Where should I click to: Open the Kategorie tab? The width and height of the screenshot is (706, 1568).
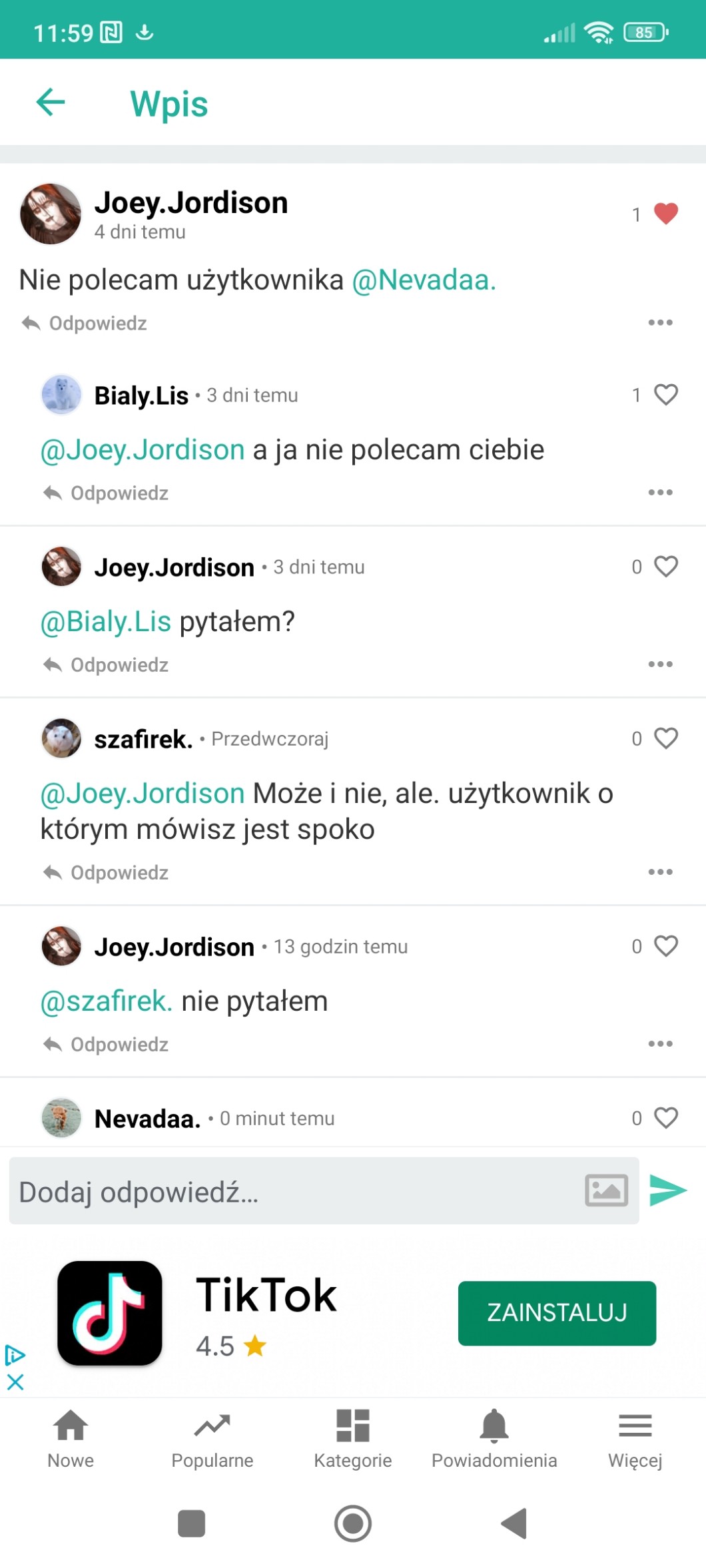click(x=353, y=1438)
